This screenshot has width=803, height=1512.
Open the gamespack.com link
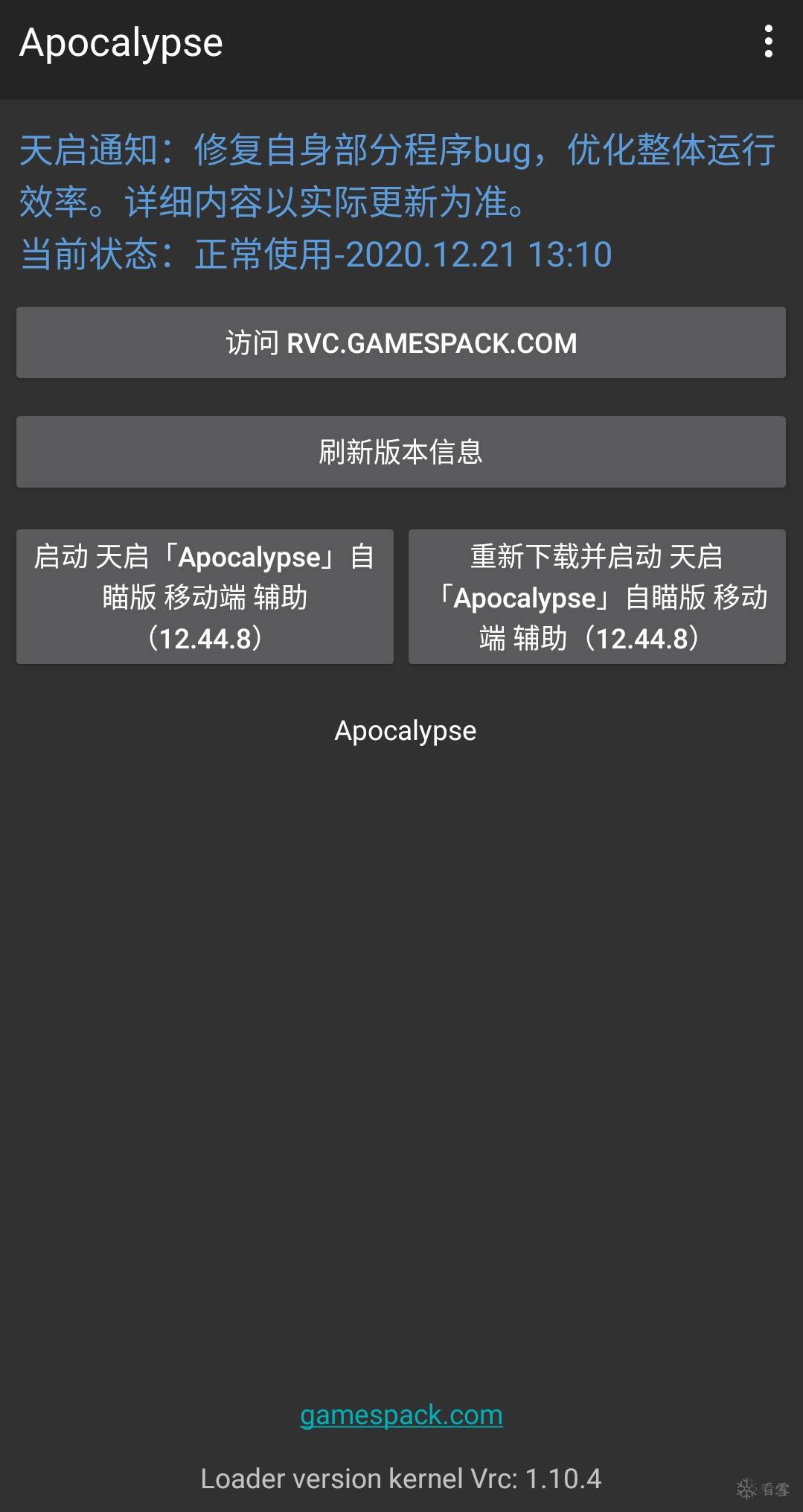point(401,1414)
